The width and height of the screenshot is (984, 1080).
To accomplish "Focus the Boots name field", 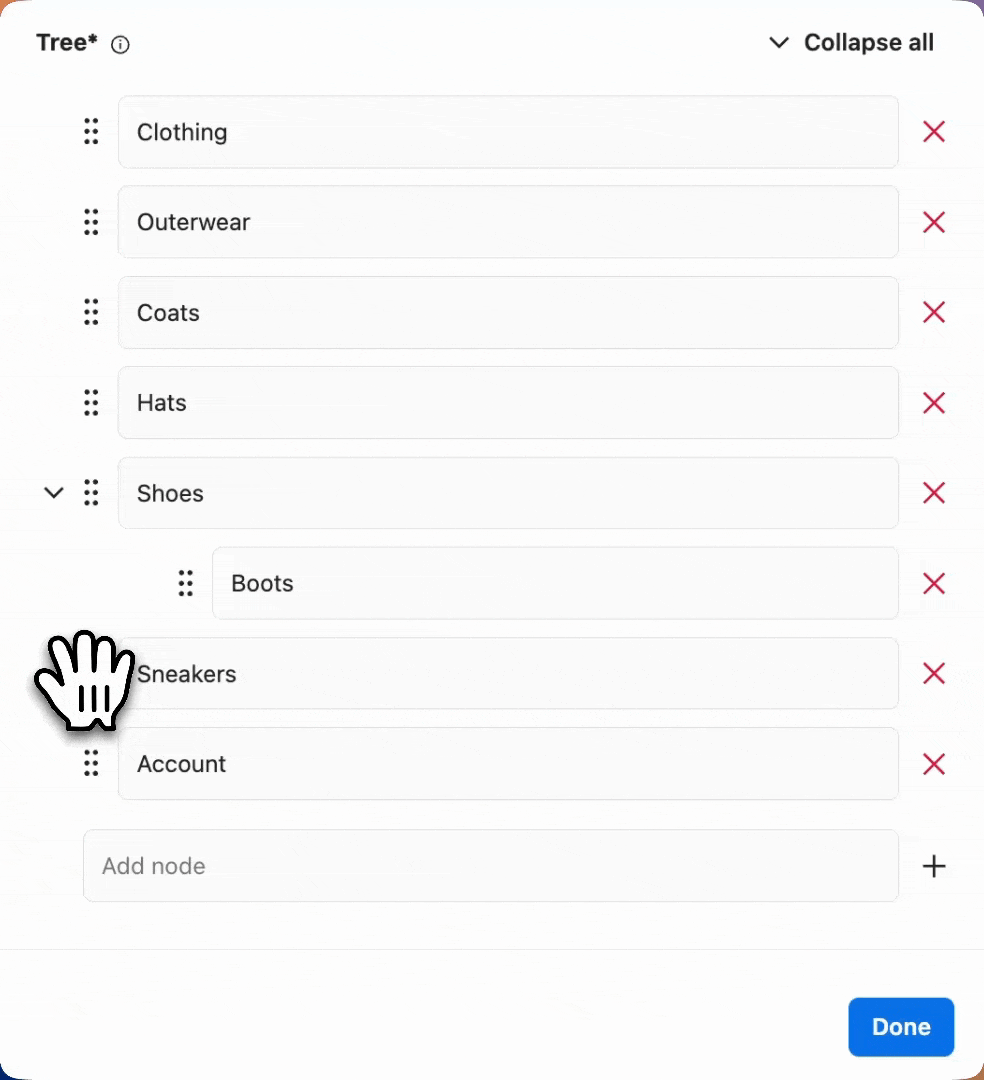I will tap(555, 583).
